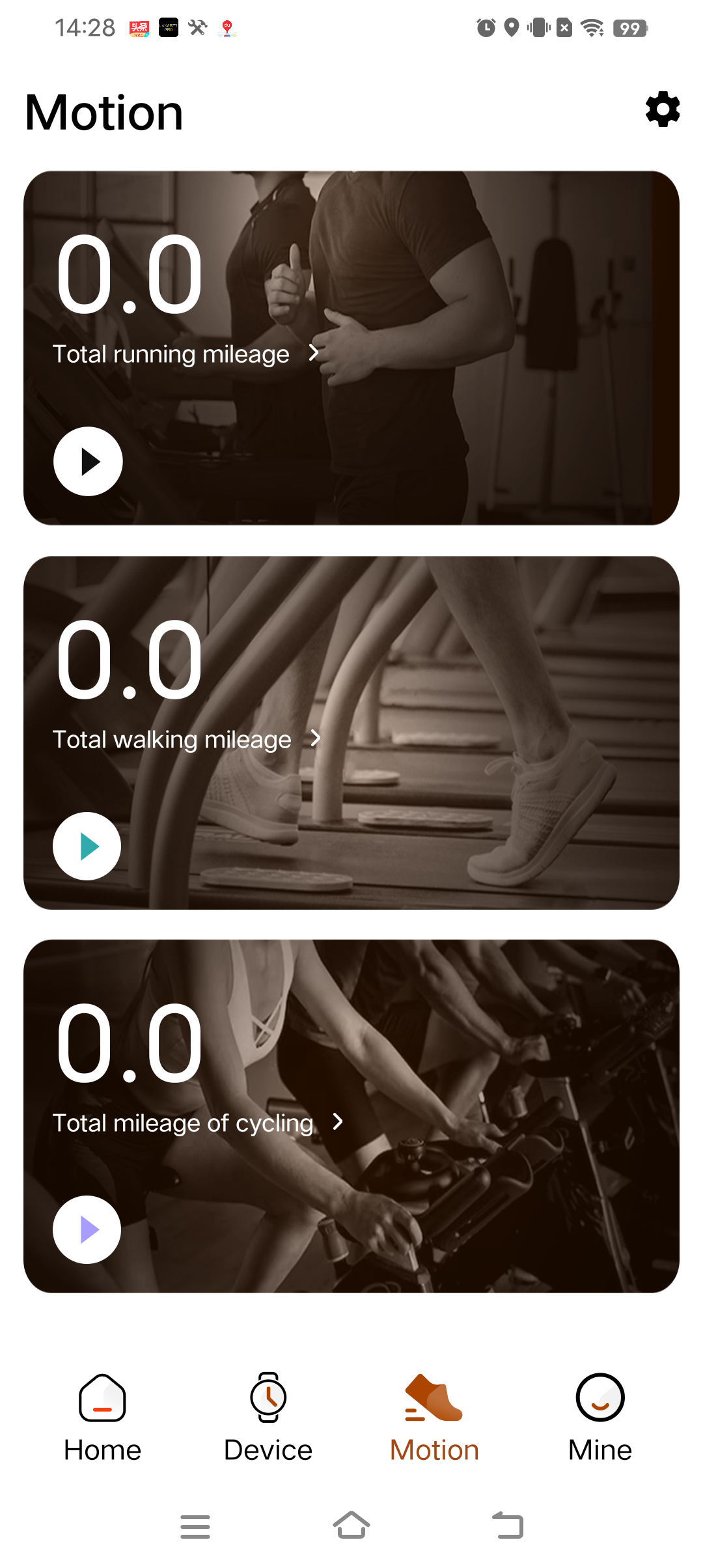This screenshot has width=703, height=1568.
Task: Open Total mileage of cycling details
Action: tap(197, 1123)
